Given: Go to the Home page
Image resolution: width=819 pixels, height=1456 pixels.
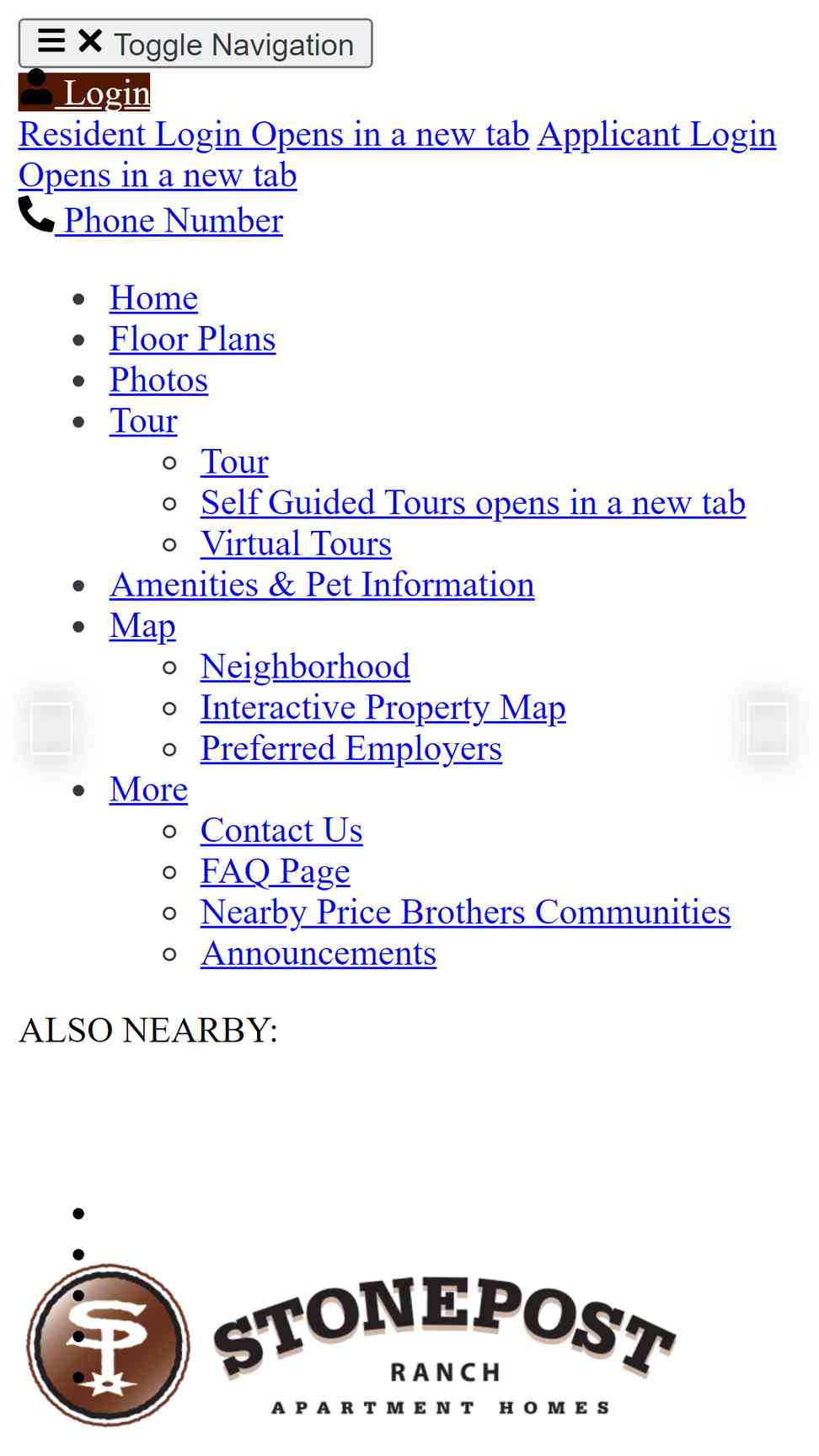Looking at the screenshot, I should point(153,297).
